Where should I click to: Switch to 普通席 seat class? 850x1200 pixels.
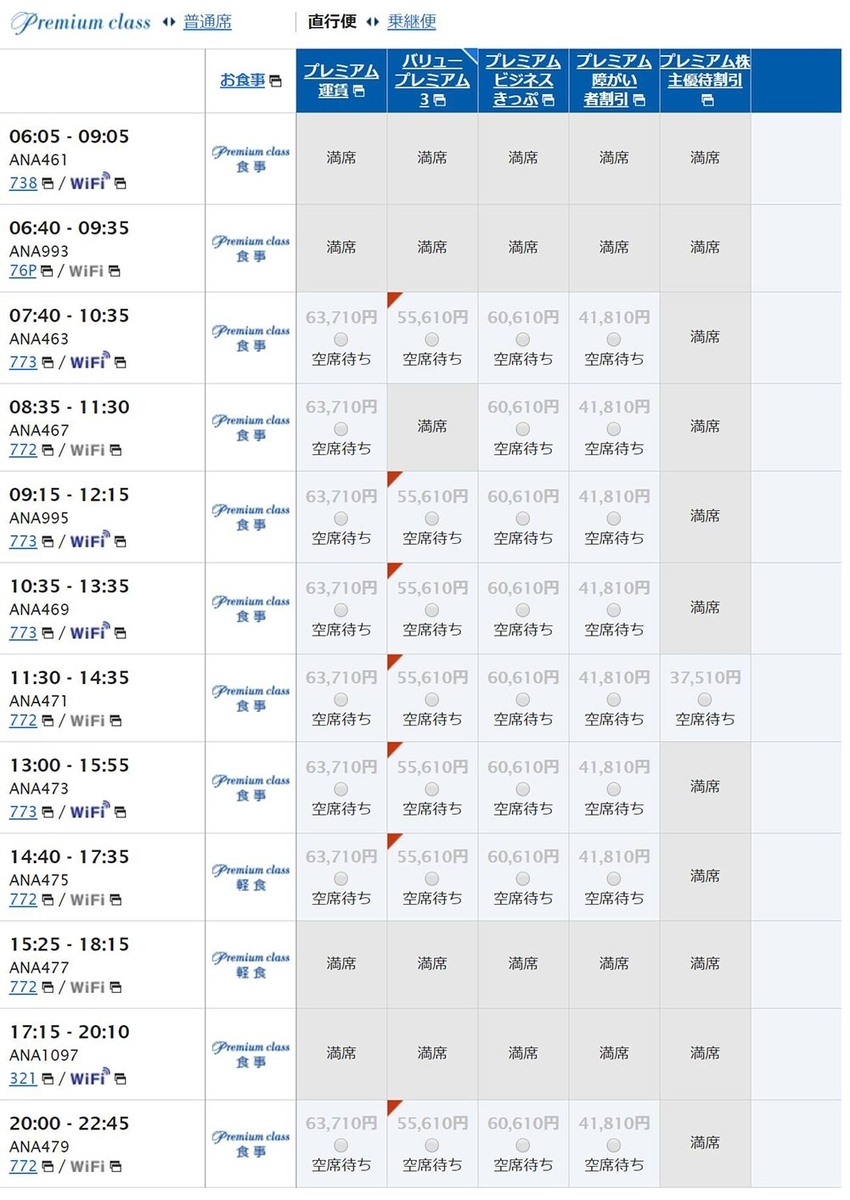click(x=207, y=22)
